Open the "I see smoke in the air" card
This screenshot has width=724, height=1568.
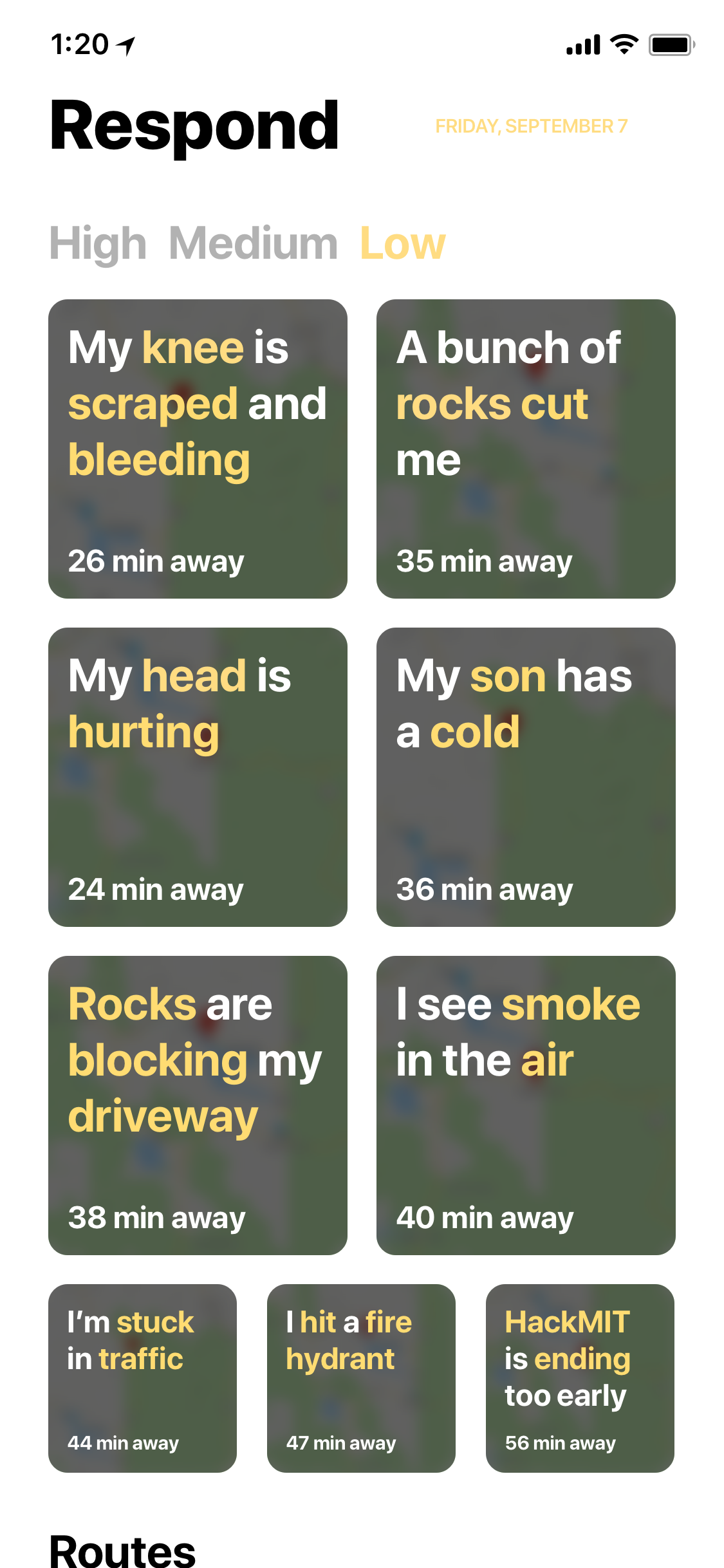pos(526,1105)
